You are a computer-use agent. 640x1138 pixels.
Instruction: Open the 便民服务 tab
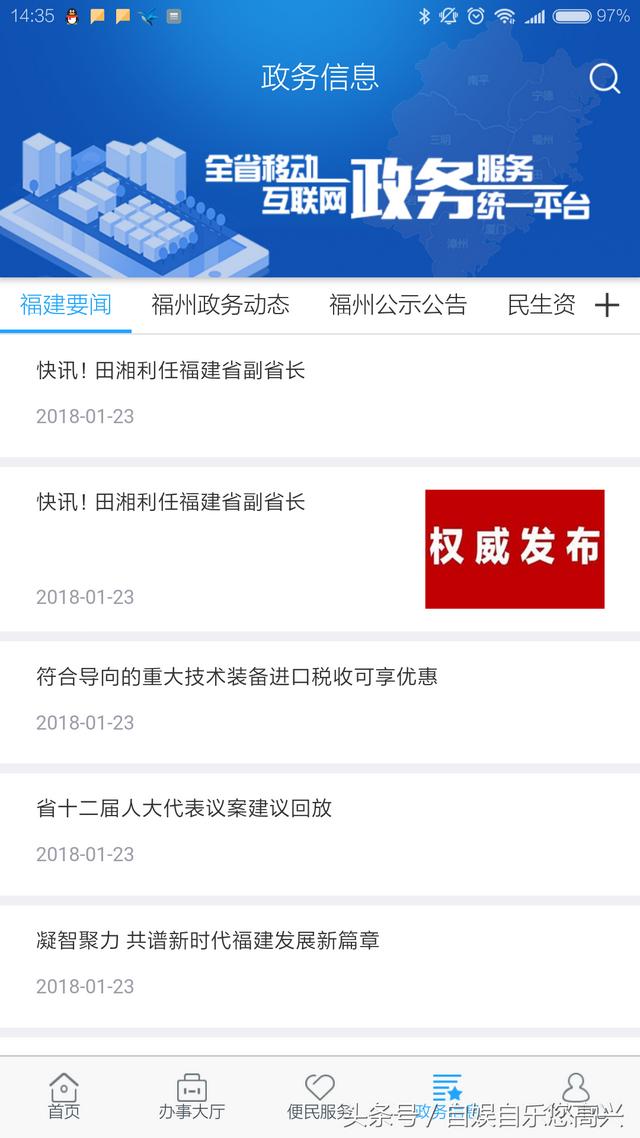coord(320,1097)
